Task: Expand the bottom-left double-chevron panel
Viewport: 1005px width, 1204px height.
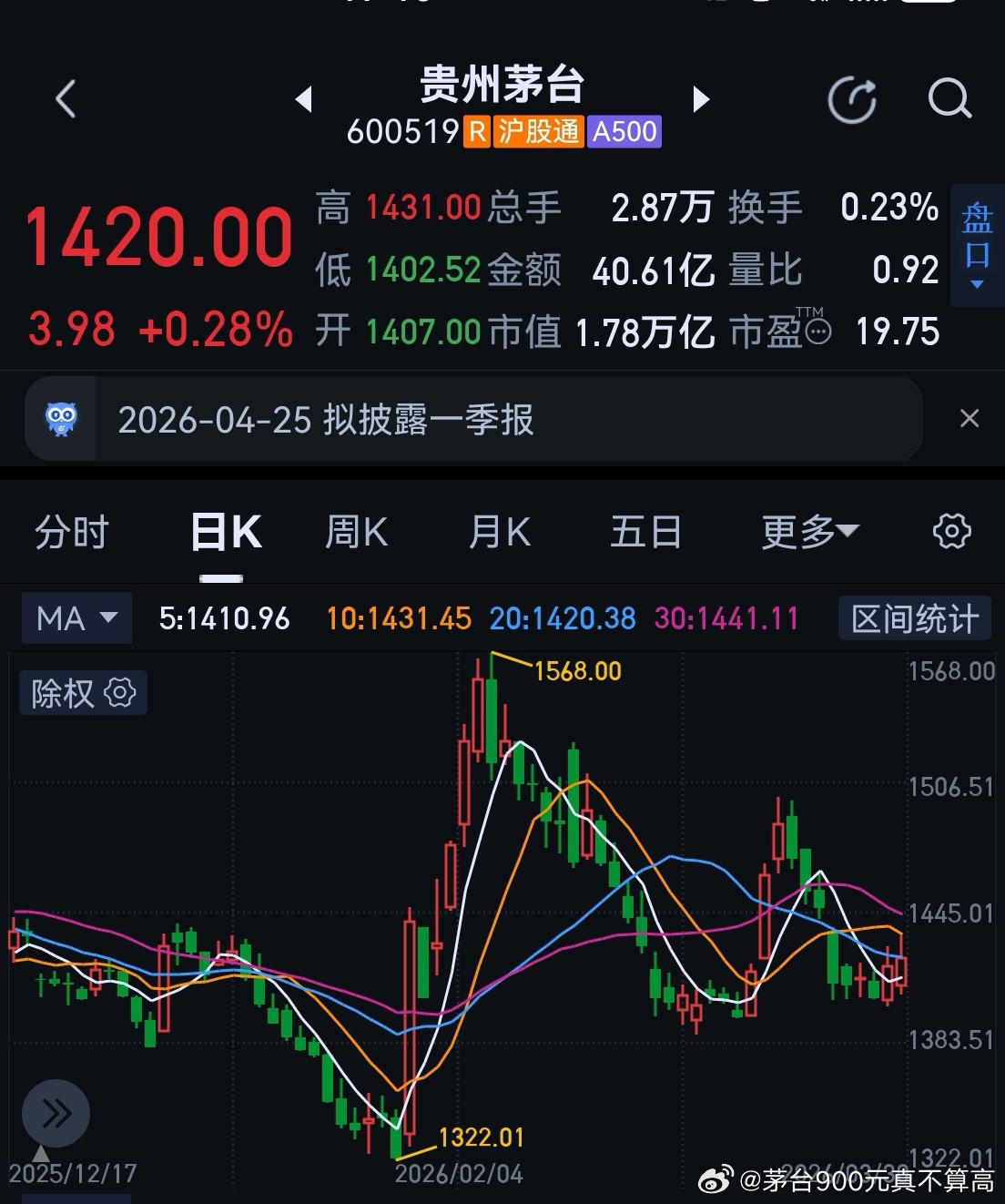Action: [x=56, y=1112]
